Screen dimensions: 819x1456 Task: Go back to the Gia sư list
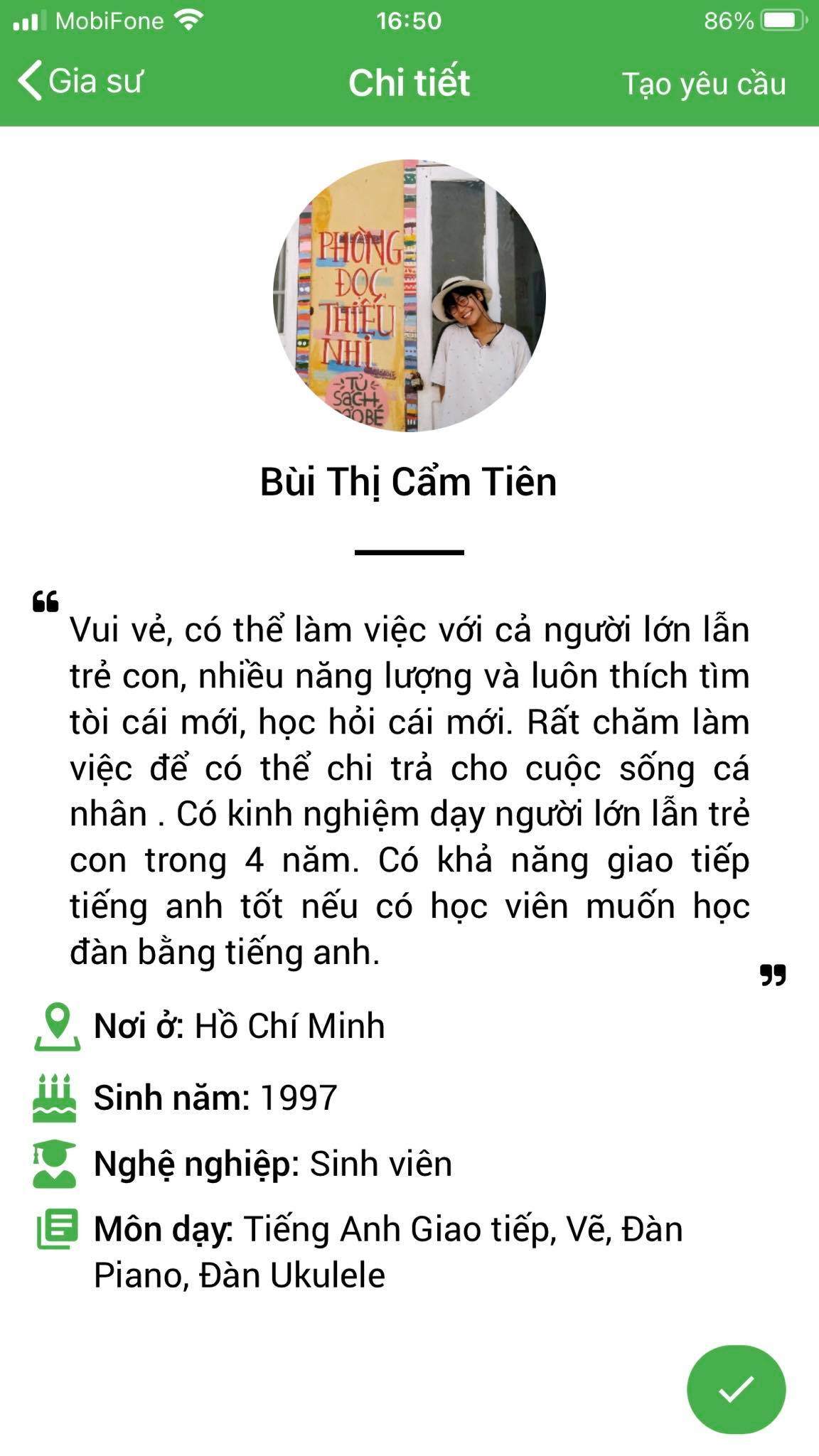point(80,81)
